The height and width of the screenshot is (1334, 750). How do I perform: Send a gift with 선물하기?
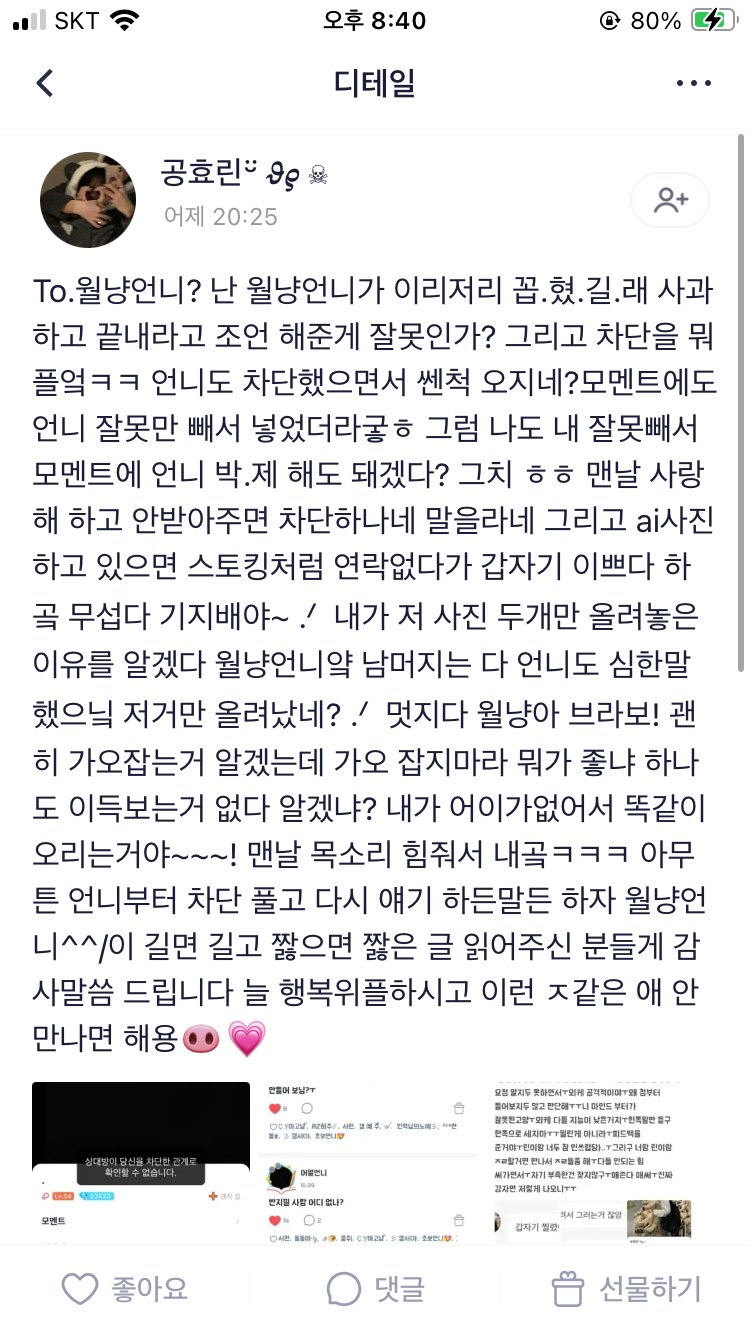[x=627, y=1288]
